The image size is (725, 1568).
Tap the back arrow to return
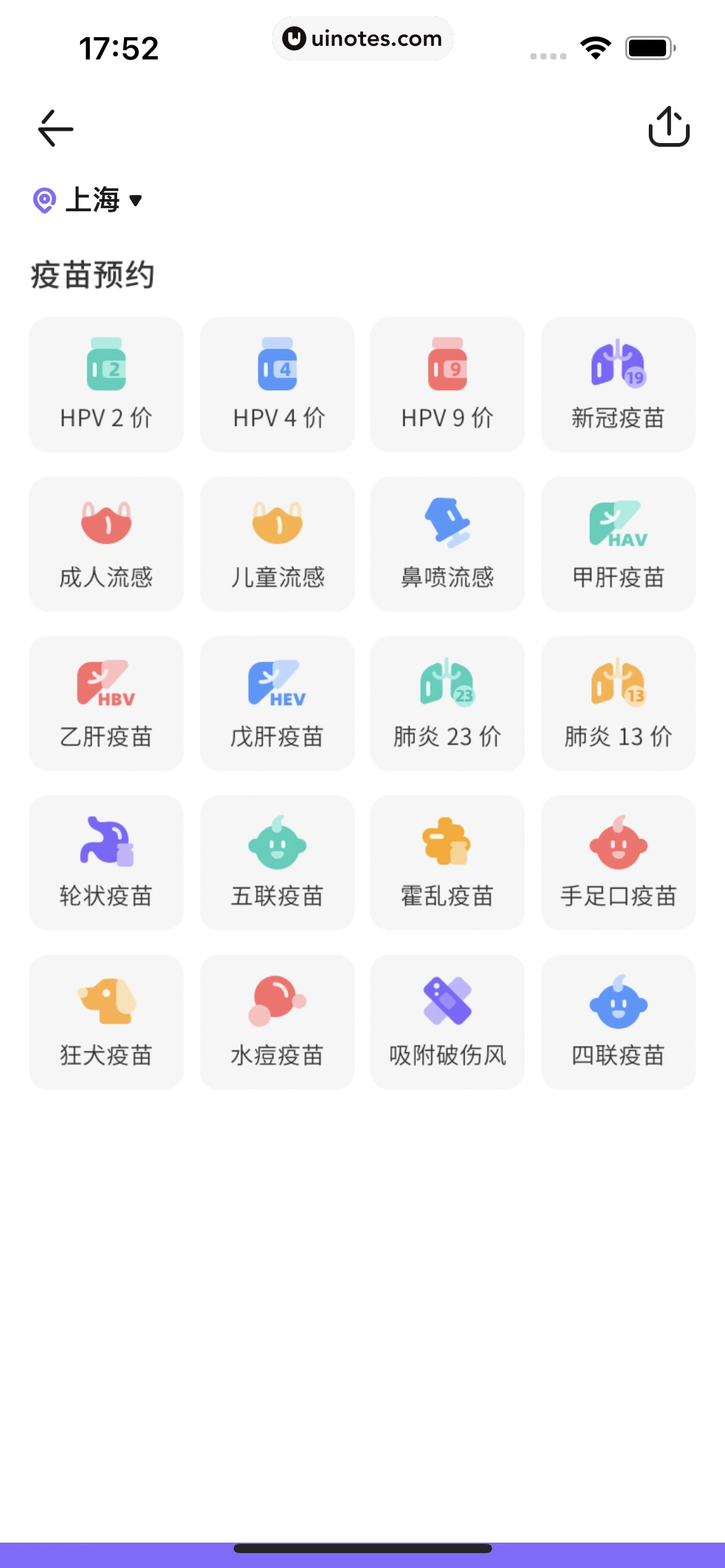[55, 128]
